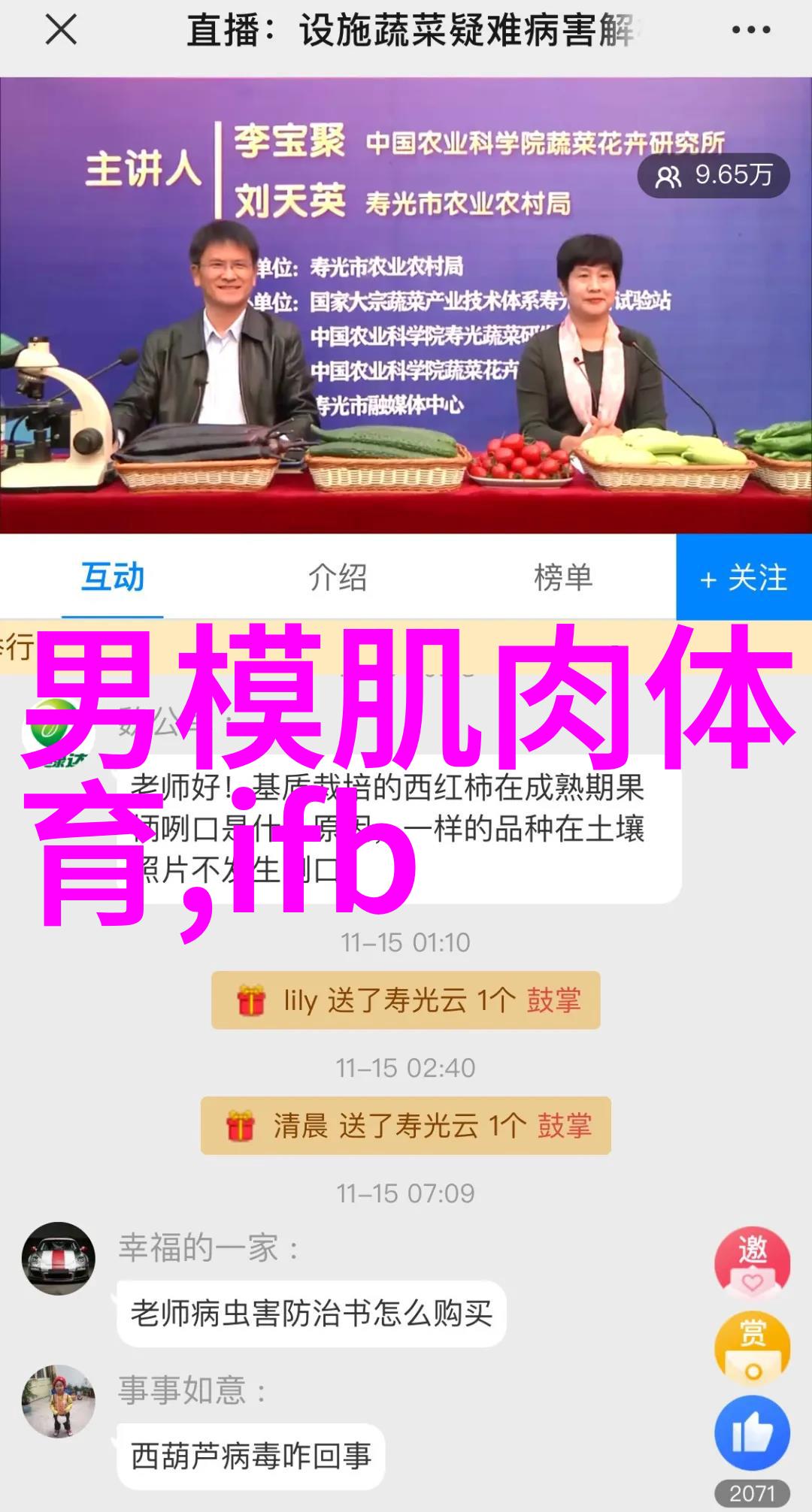The width and height of the screenshot is (812, 1512).
Task: Open 事事如意's profile avatar
Action: pos(59,1401)
